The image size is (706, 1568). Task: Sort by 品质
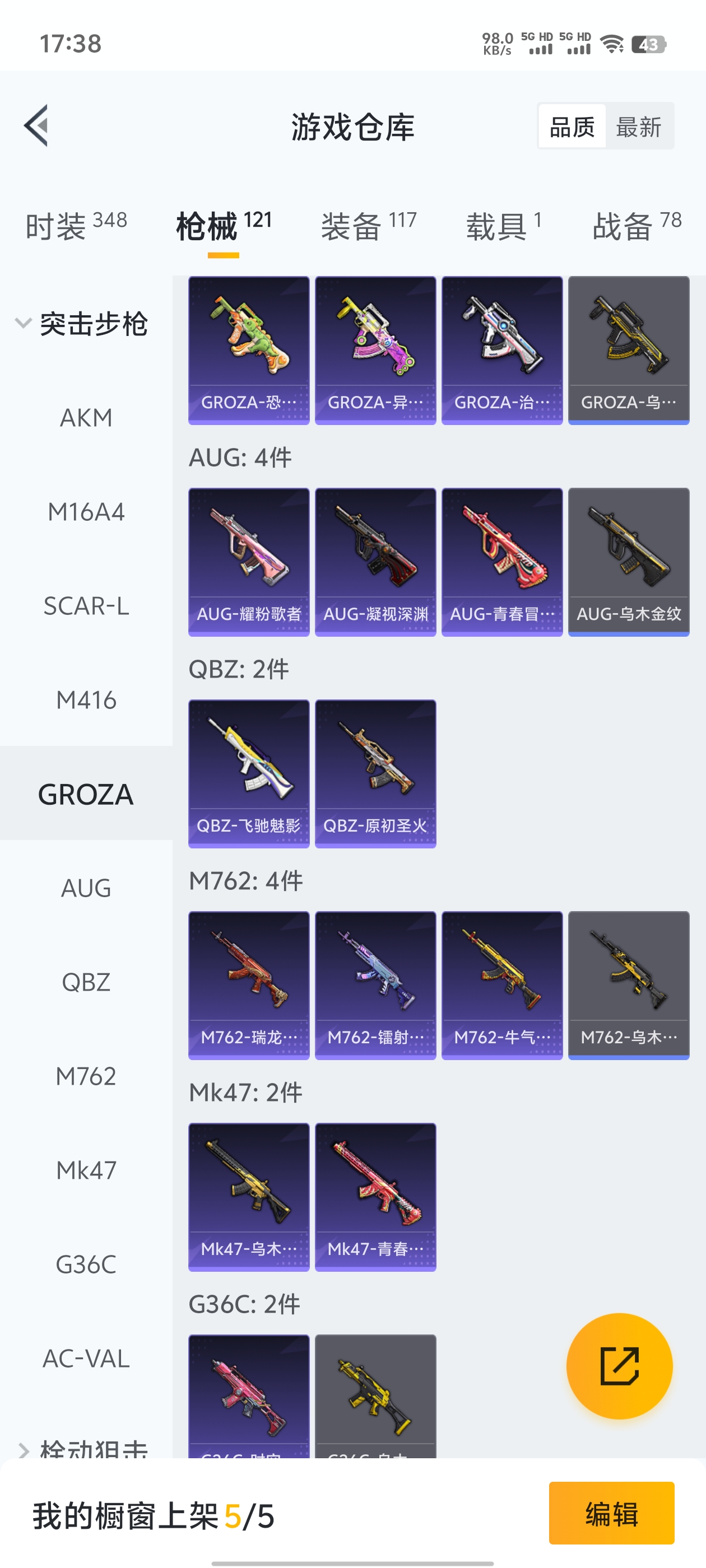click(572, 127)
